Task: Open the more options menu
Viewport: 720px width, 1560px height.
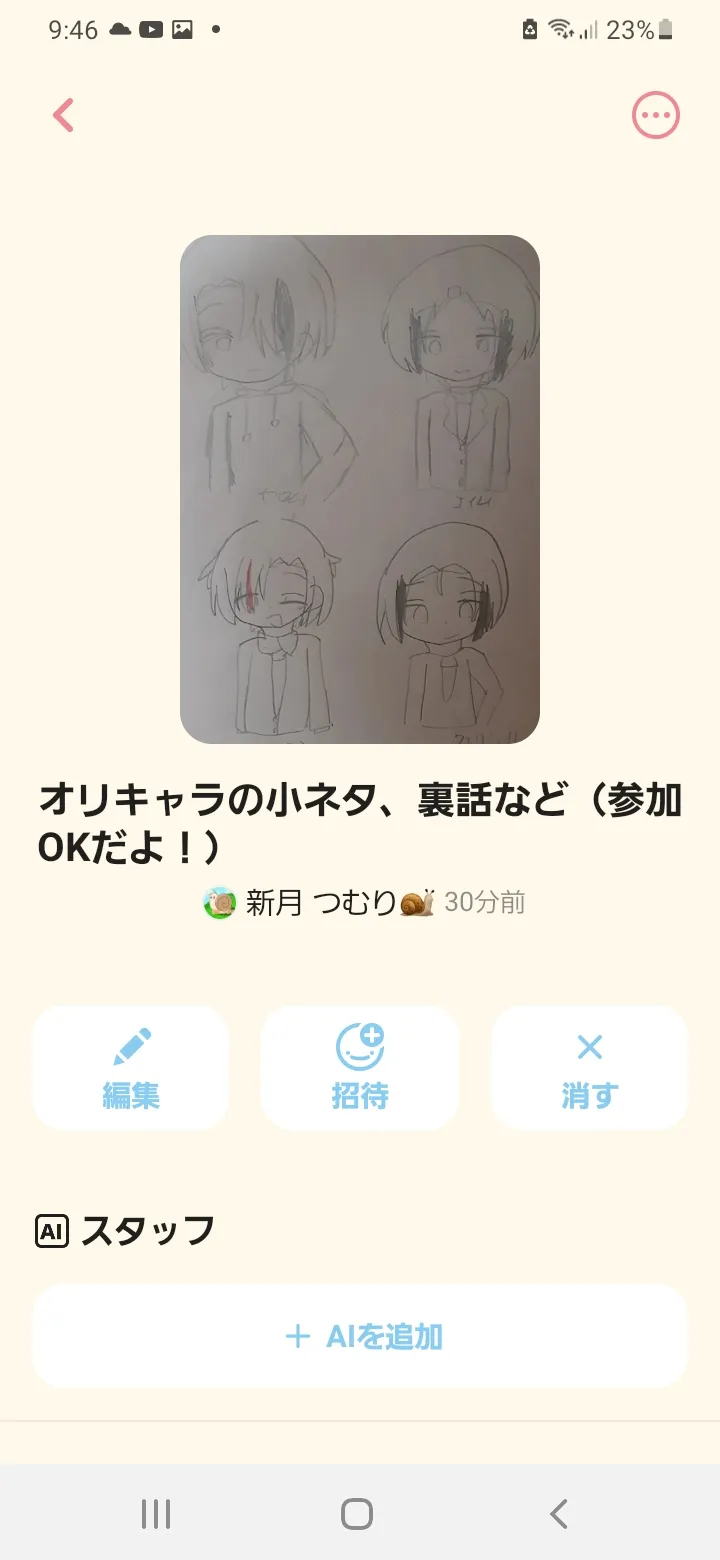Action: [655, 116]
